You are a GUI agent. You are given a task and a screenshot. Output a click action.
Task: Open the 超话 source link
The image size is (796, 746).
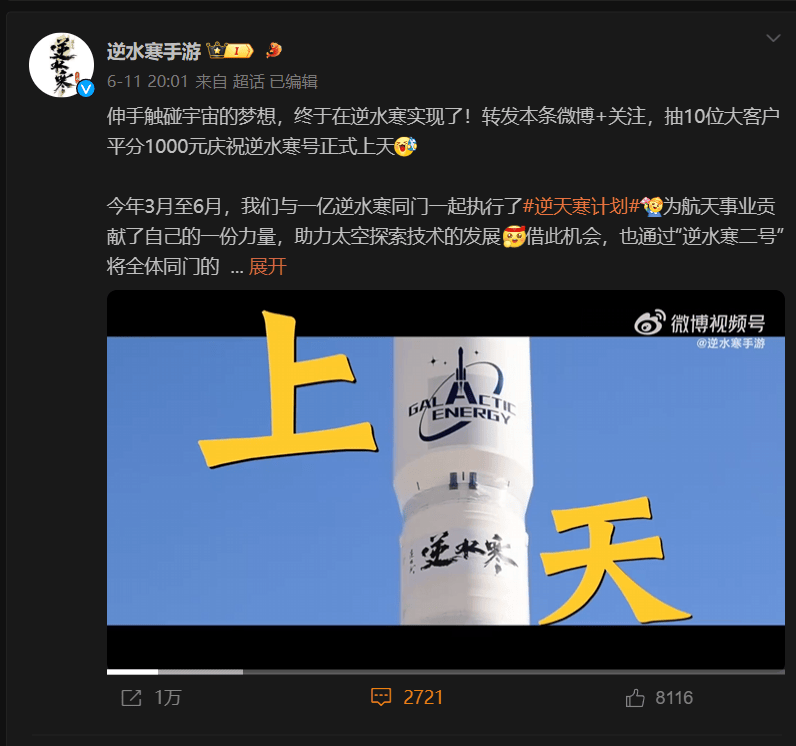[x=248, y=81]
